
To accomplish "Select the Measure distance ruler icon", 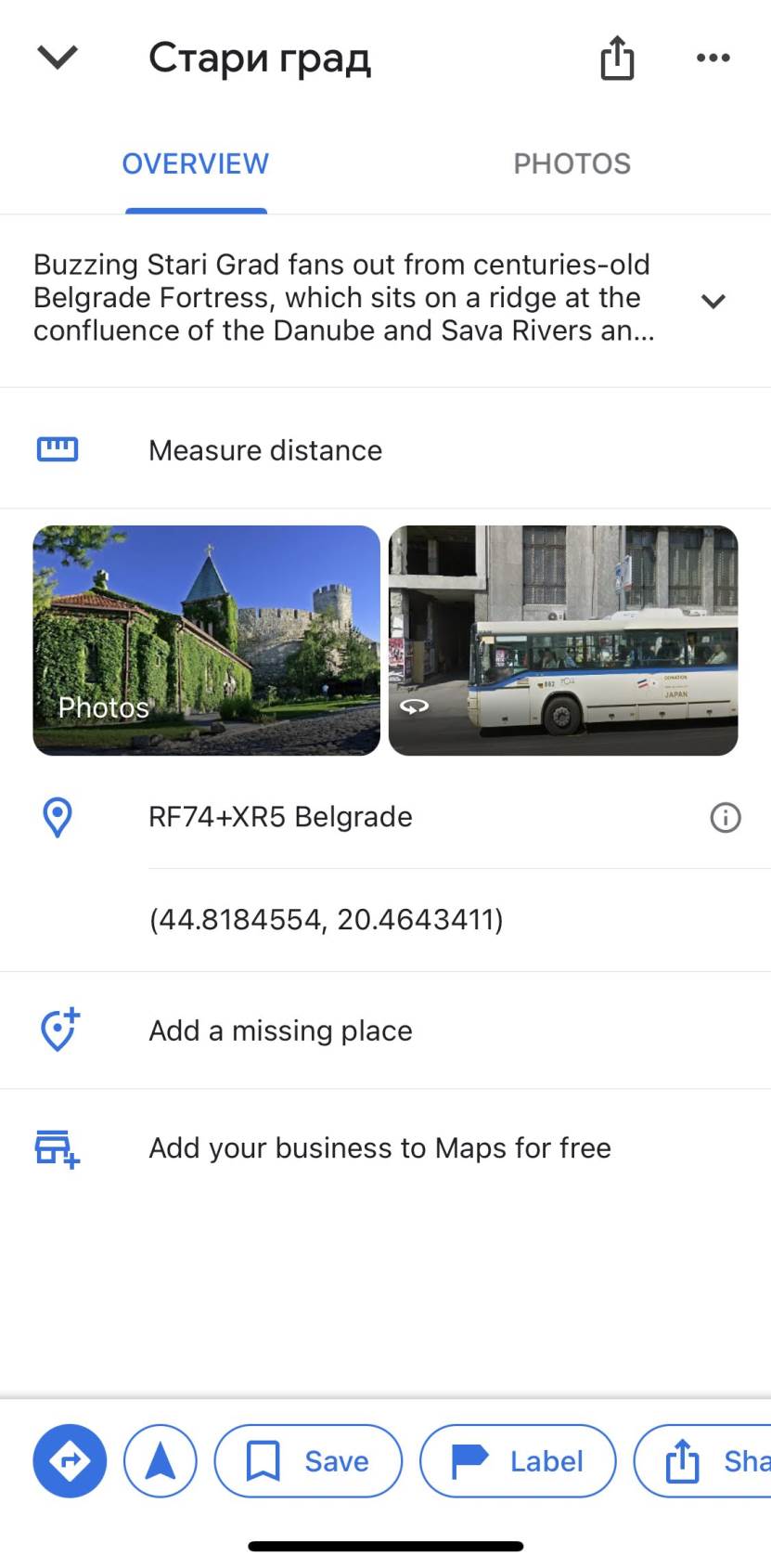I will 57,449.
